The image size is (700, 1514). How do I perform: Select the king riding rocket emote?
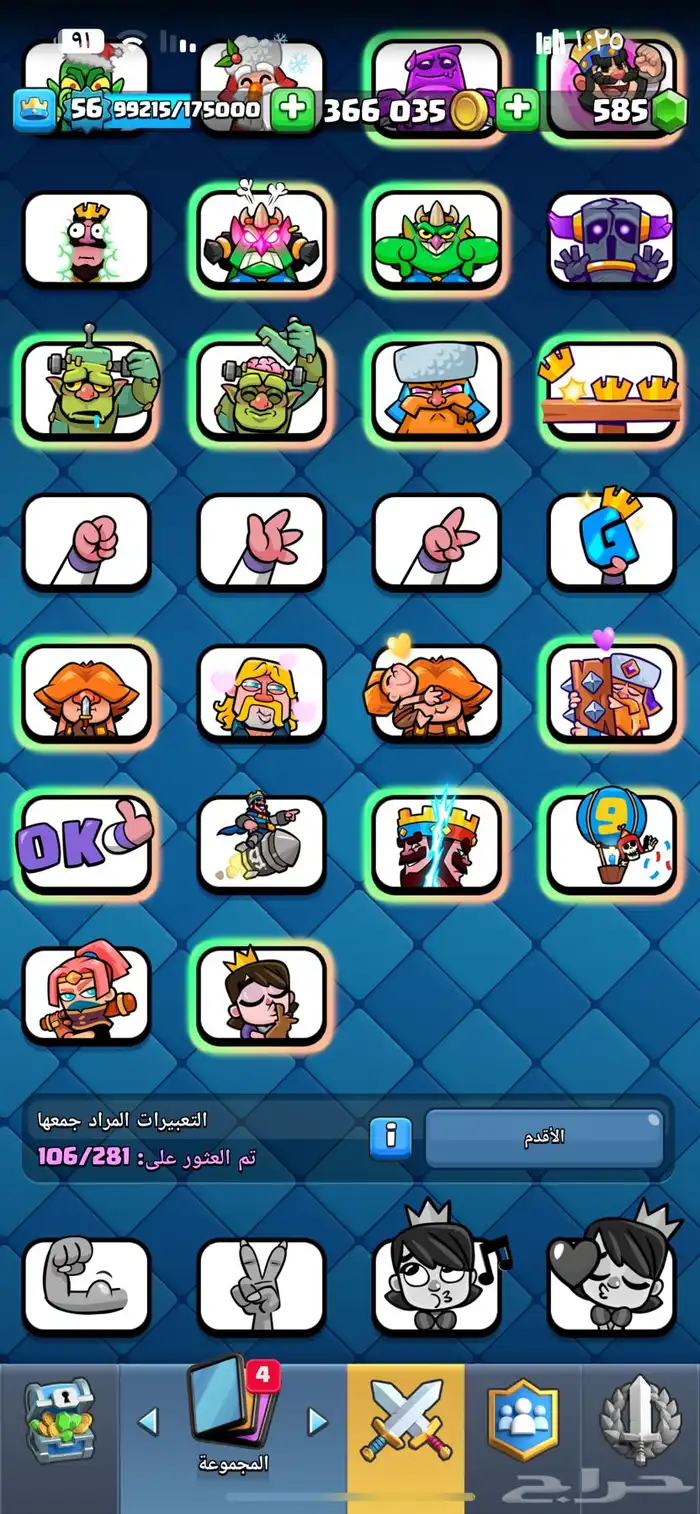coord(261,844)
